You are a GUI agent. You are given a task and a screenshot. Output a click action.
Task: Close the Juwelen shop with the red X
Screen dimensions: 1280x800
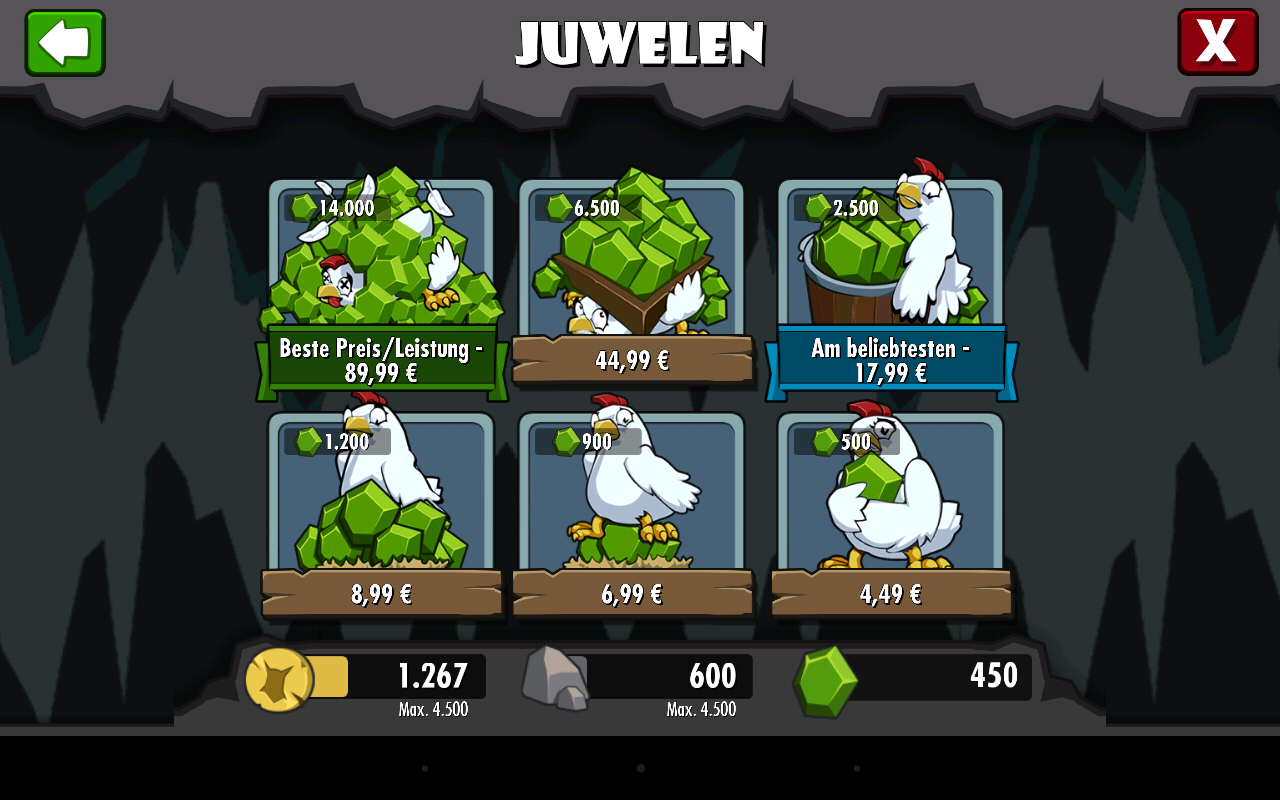tap(1217, 42)
